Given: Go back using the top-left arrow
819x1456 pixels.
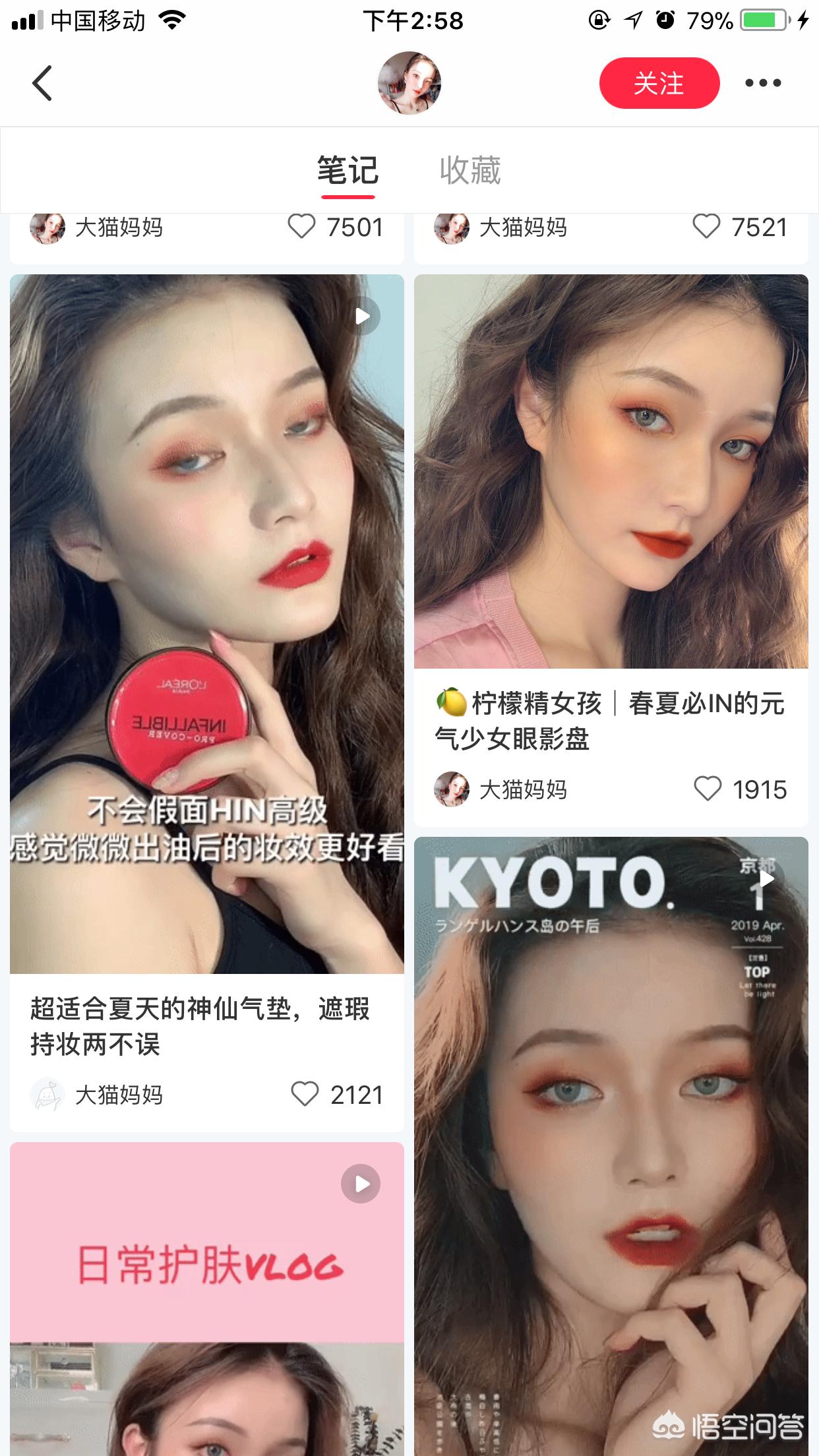Looking at the screenshot, I should [x=42, y=83].
